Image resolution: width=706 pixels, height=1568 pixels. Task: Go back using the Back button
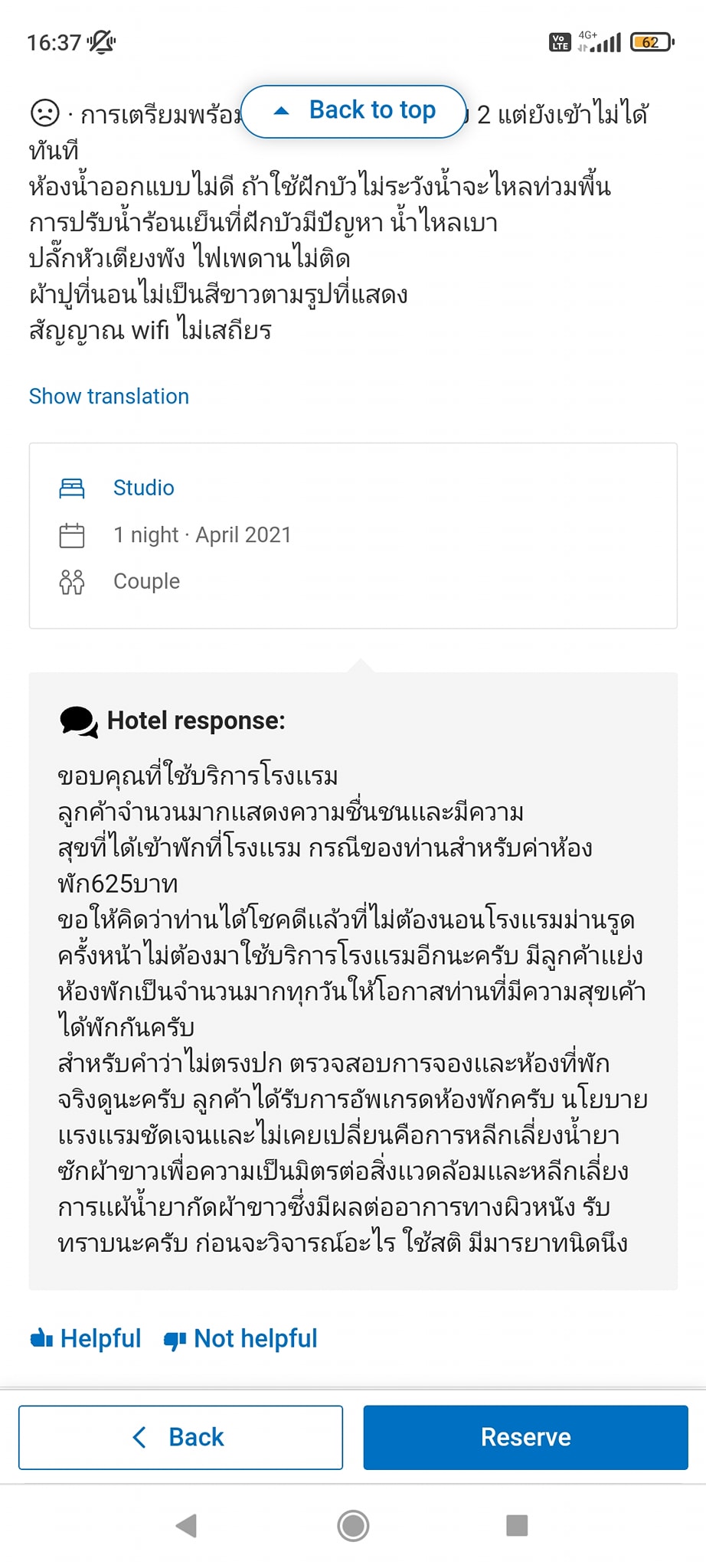click(181, 1437)
